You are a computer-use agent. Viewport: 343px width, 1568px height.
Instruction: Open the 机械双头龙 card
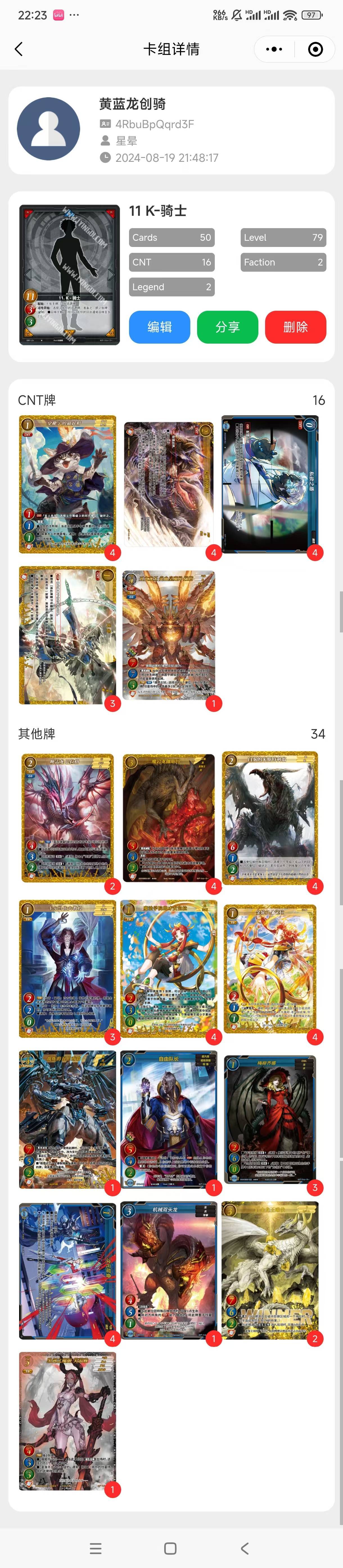pyautogui.click(x=169, y=1269)
